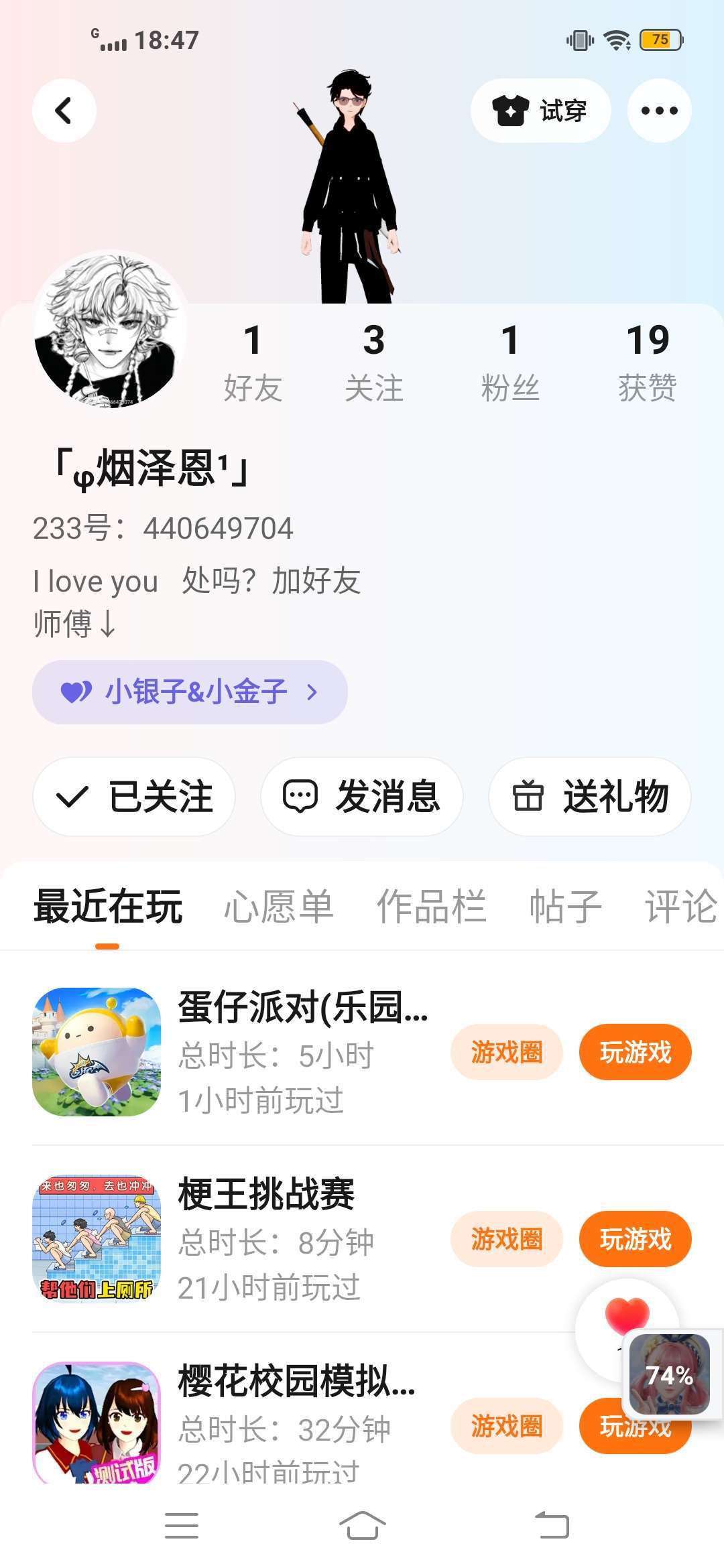This screenshot has width=724, height=1568.
Task: Tap the 试穿 outfit try-on button
Action: [540, 111]
